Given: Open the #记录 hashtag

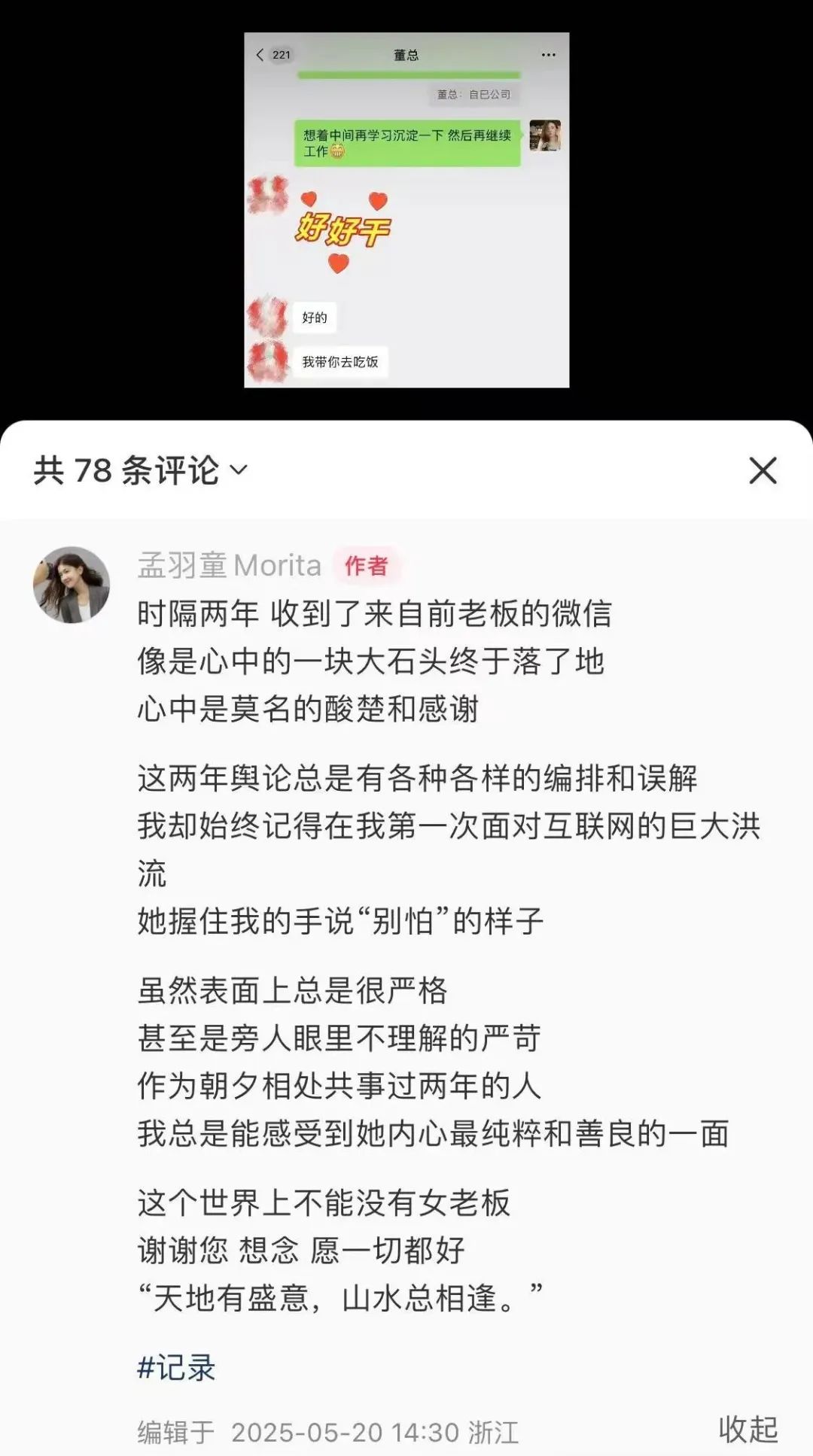Looking at the screenshot, I should [x=176, y=1367].
